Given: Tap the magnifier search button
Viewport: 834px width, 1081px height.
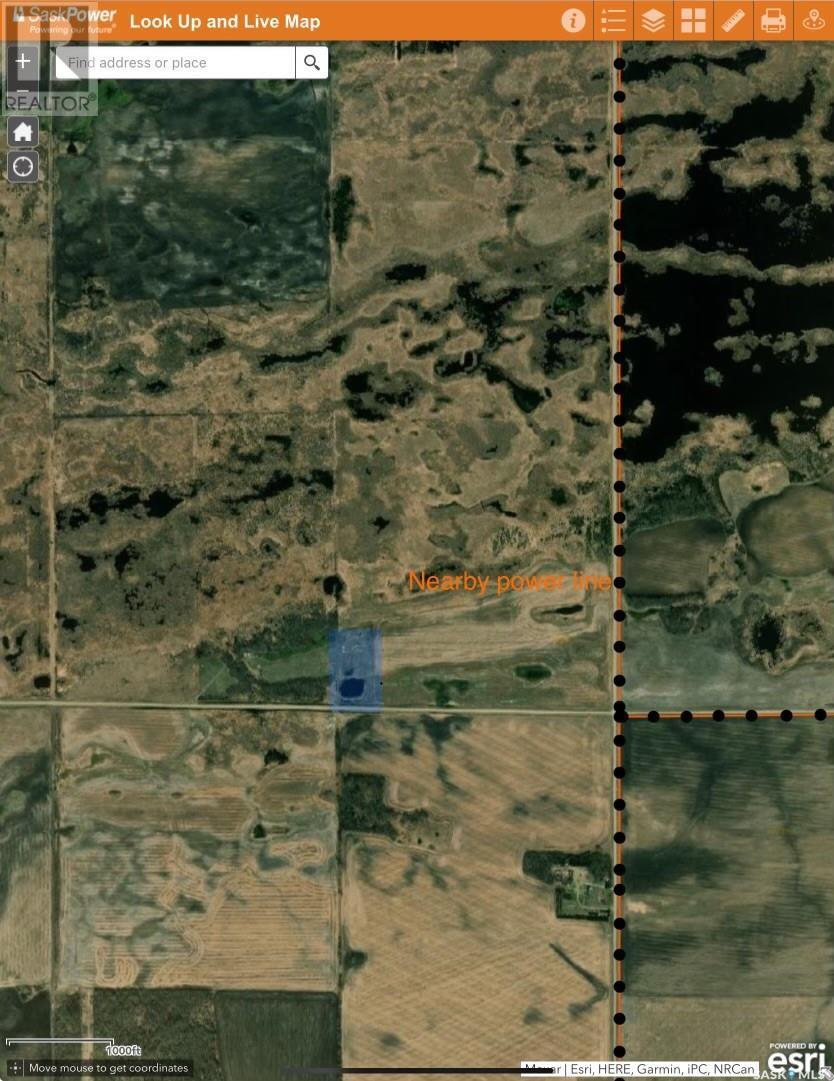Looking at the screenshot, I should pyautogui.click(x=312, y=62).
